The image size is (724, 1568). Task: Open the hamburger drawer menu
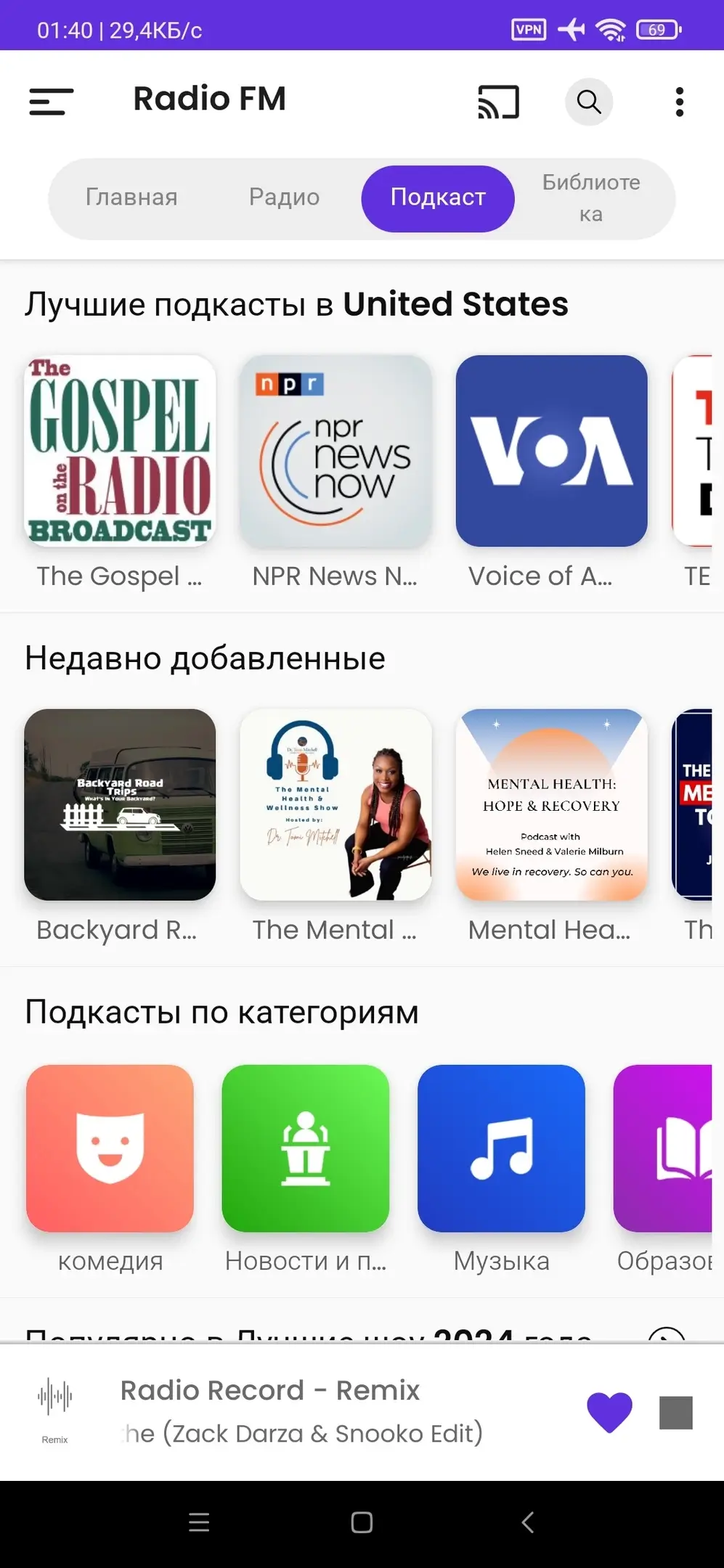[51, 102]
